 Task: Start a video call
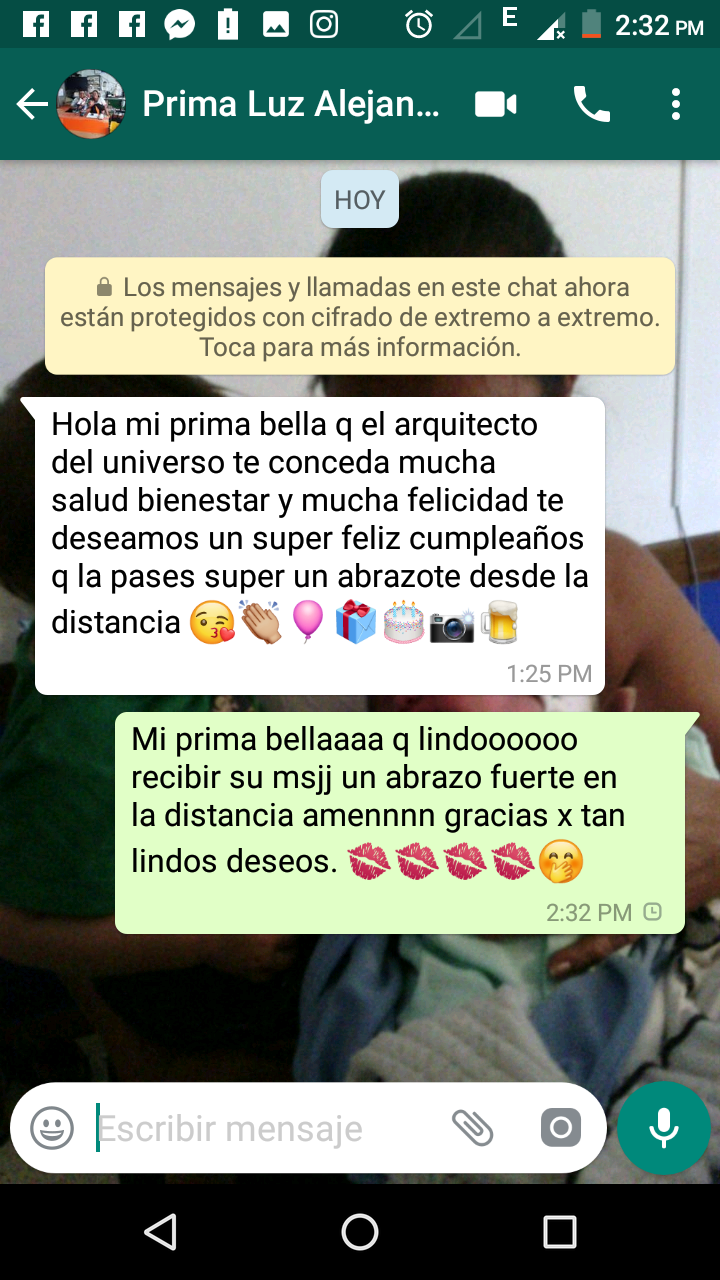click(496, 104)
